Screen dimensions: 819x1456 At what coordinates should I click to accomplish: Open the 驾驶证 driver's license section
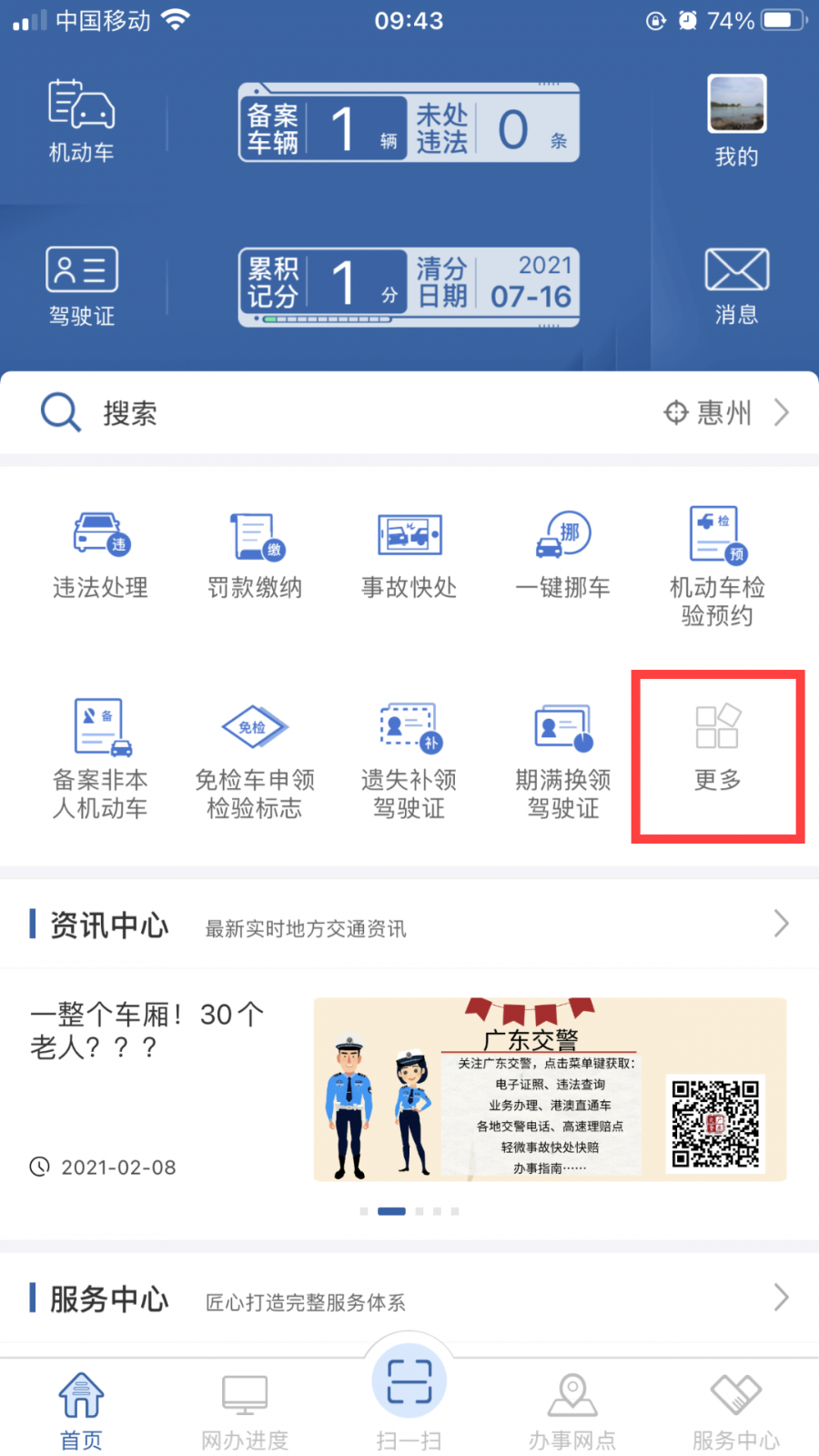click(x=80, y=284)
